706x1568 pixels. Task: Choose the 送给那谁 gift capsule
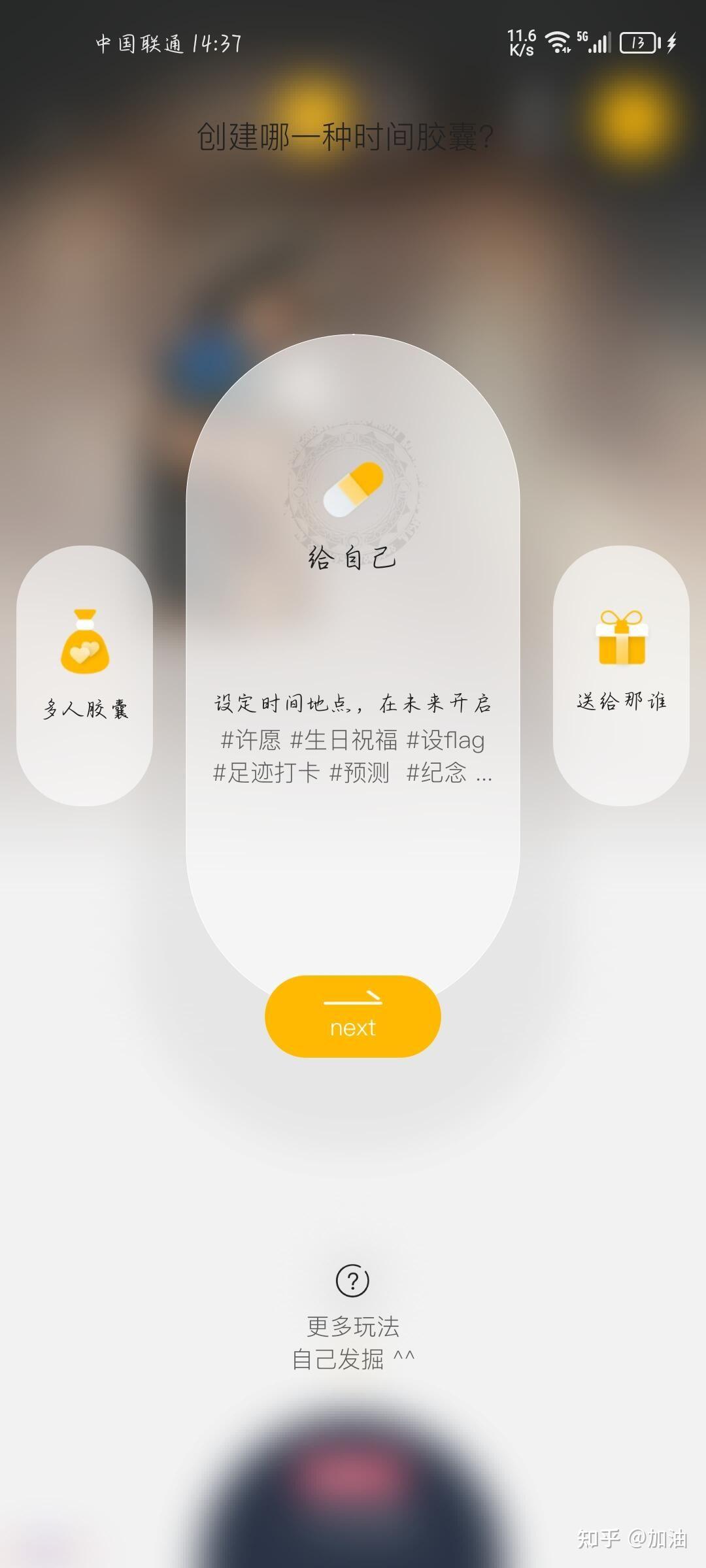pyautogui.click(x=621, y=675)
